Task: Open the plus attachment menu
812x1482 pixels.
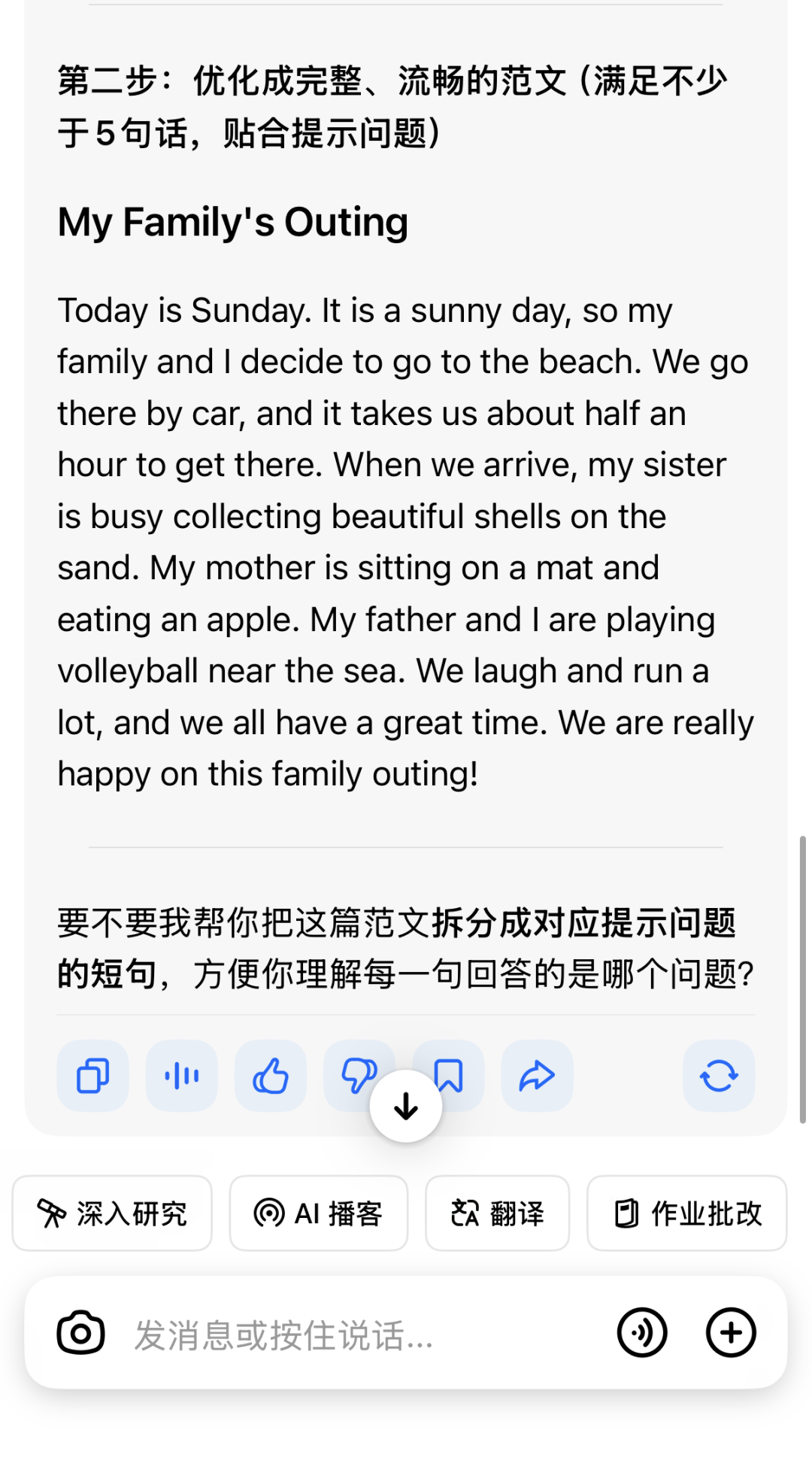Action: coord(730,1333)
